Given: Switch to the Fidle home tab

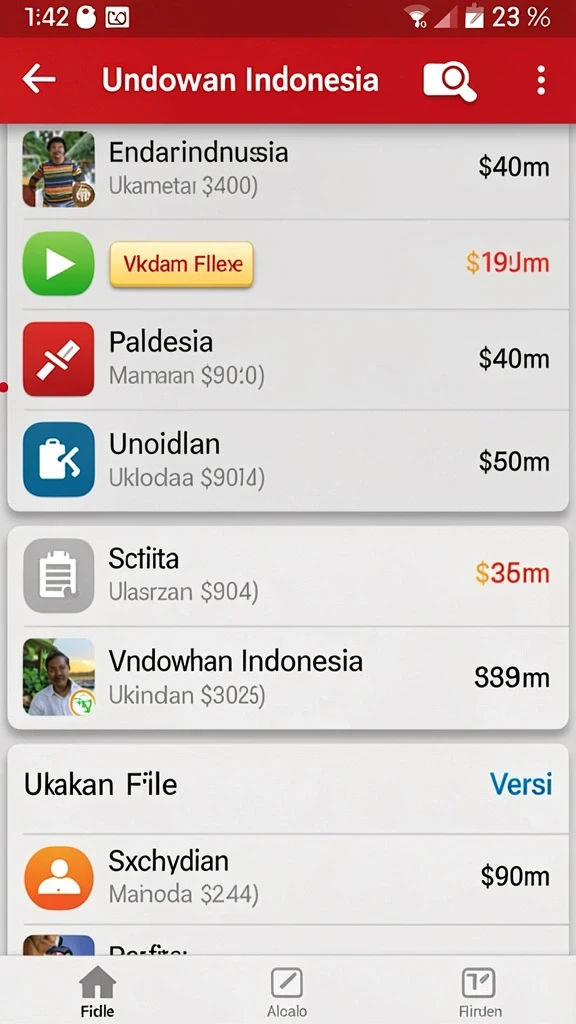Looking at the screenshot, I should (97, 991).
